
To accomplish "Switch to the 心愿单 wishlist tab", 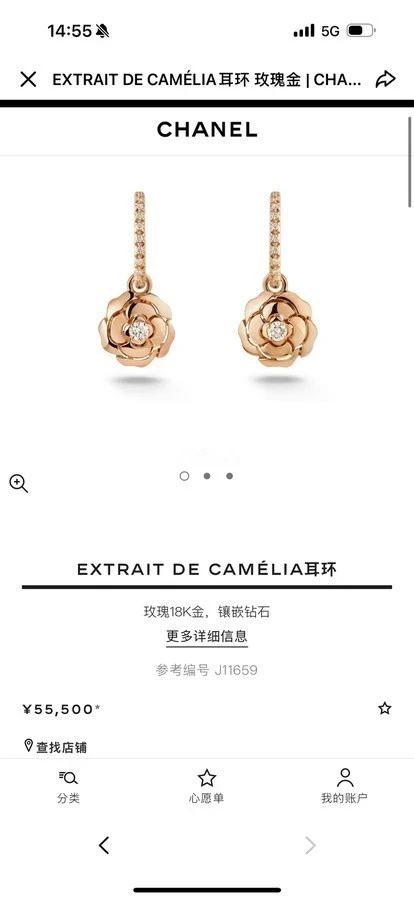I will (207, 787).
